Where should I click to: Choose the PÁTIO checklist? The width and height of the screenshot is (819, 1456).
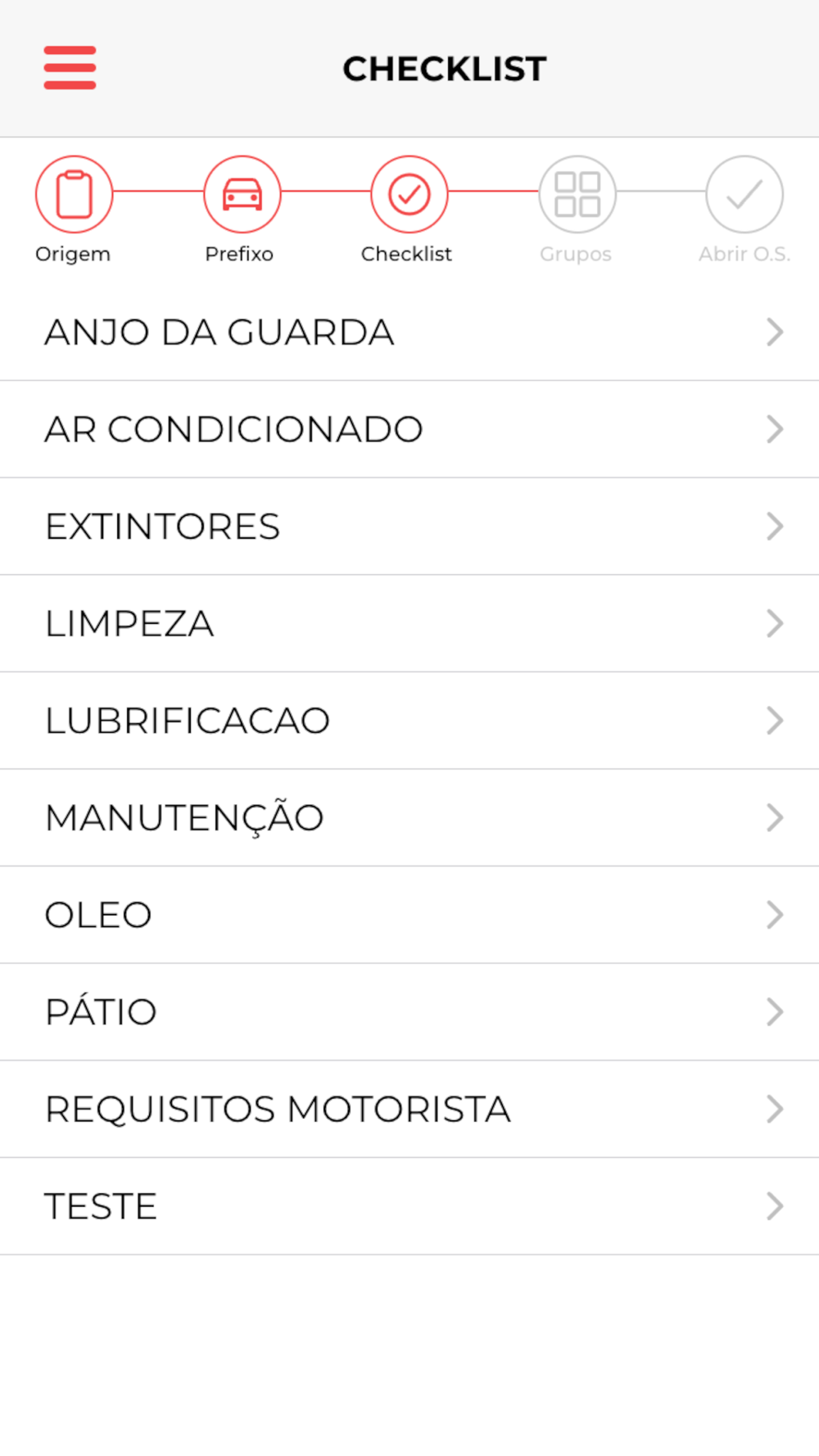(409, 1012)
